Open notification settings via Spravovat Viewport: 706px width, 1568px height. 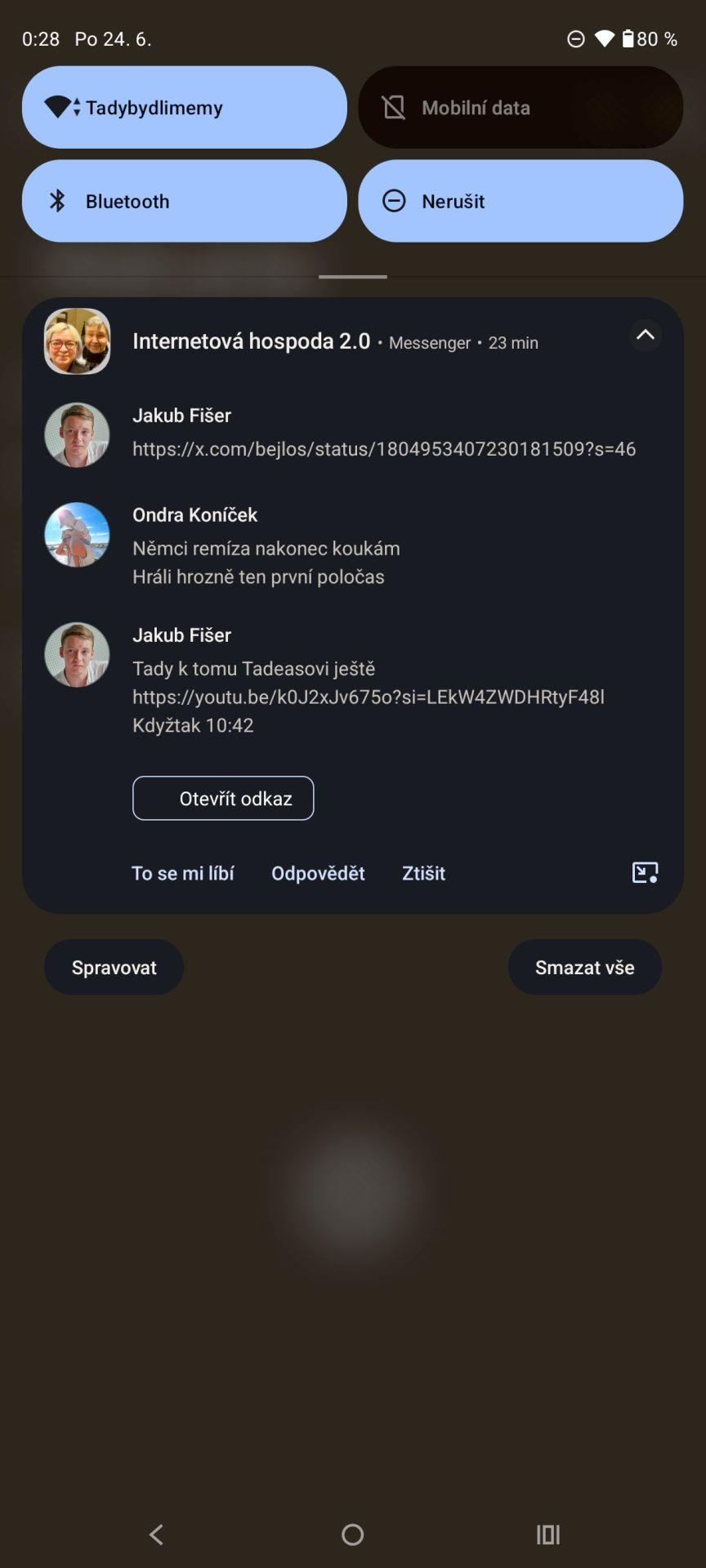click(x=114, y=967)
